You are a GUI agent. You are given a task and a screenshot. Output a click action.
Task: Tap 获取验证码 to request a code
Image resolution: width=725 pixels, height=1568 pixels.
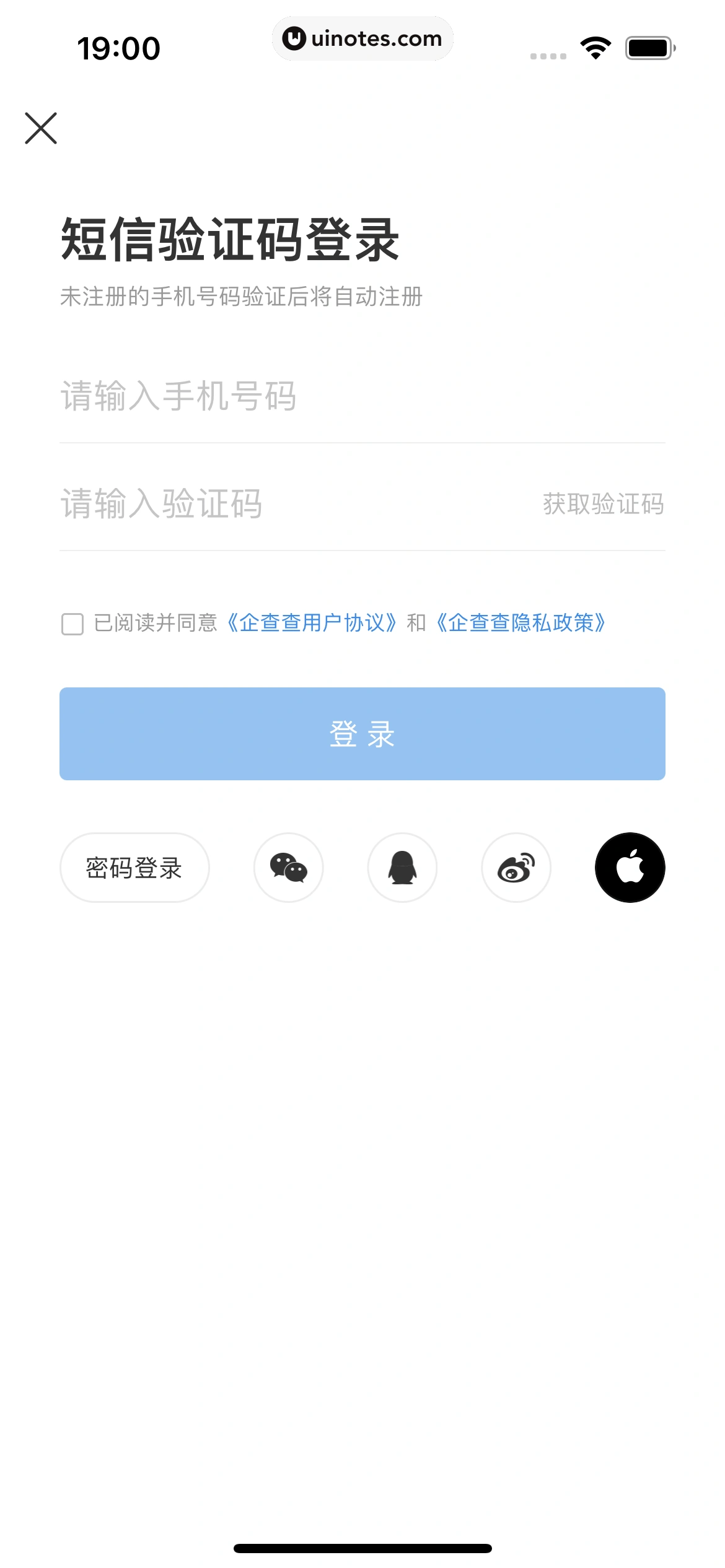pyautogui.click(x=603, y=503)
